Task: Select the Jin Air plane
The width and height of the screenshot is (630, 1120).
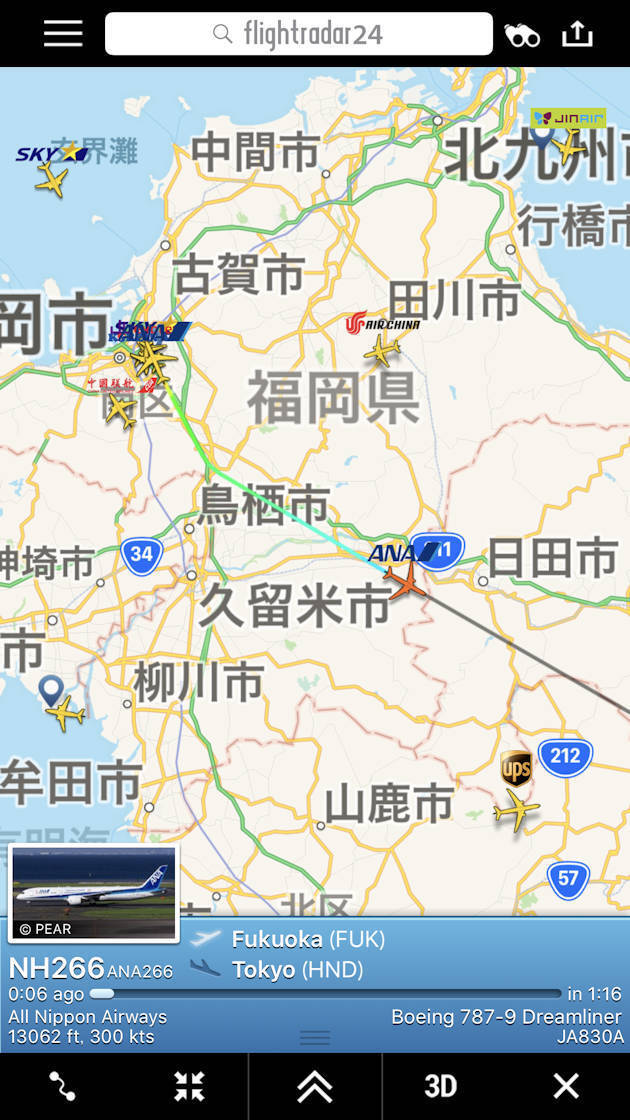Action: [x=569, y=148]
